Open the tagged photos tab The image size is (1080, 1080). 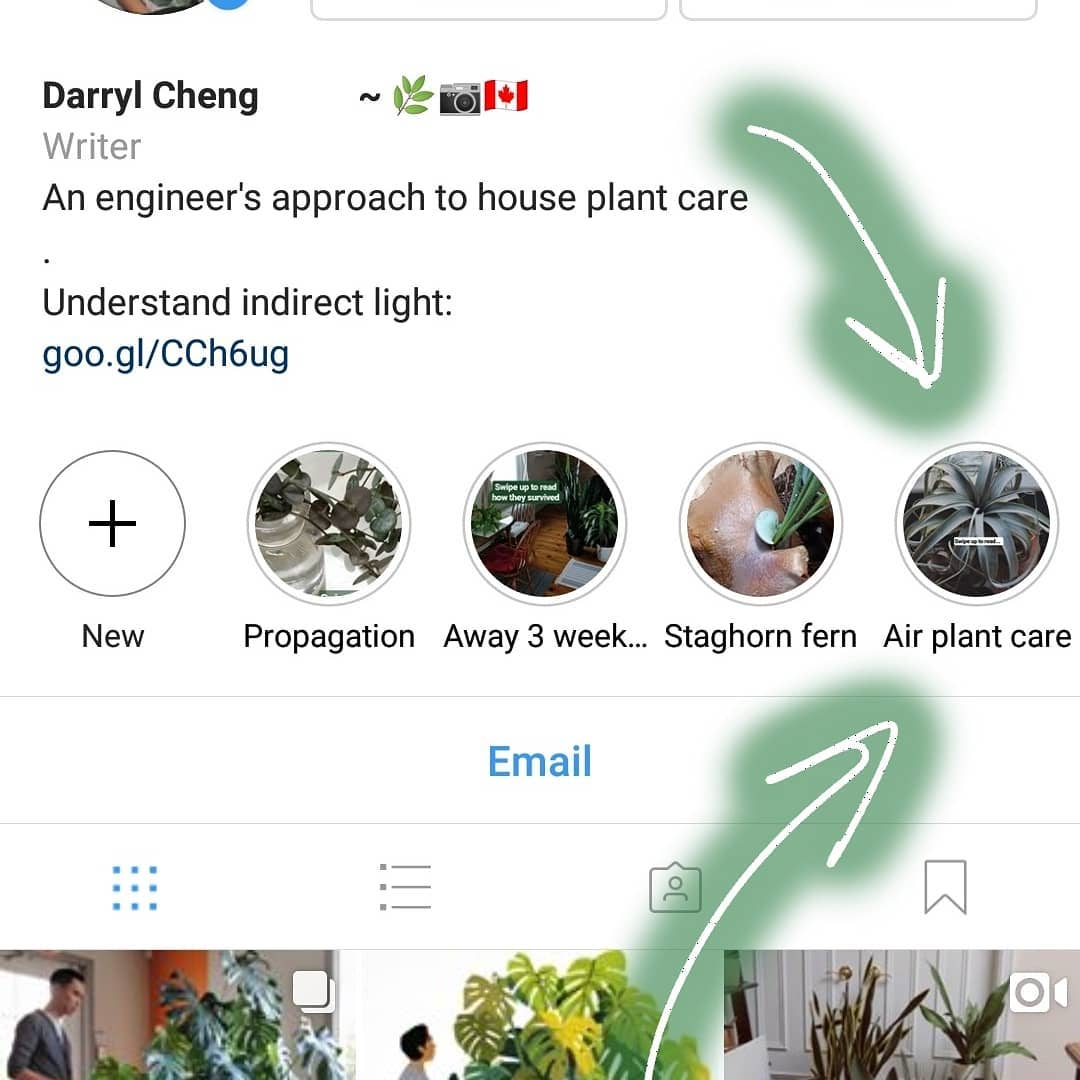pos(675,887)
